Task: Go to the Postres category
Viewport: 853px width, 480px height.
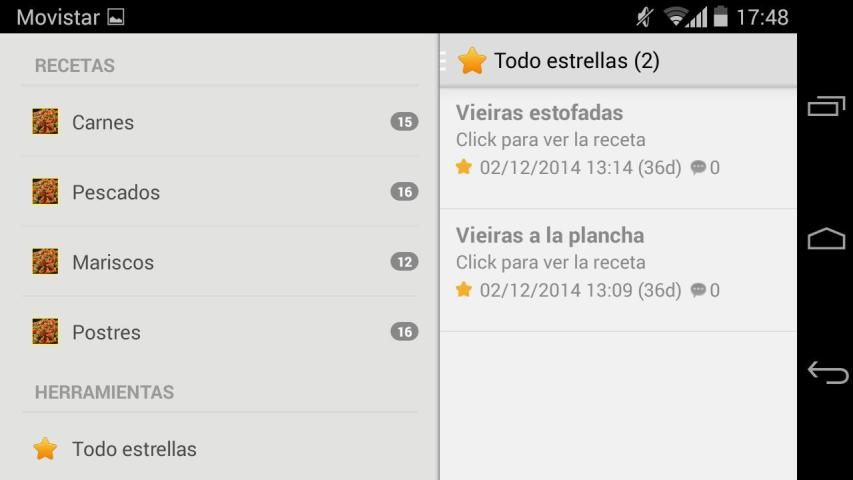Action: tap(220, 332)
